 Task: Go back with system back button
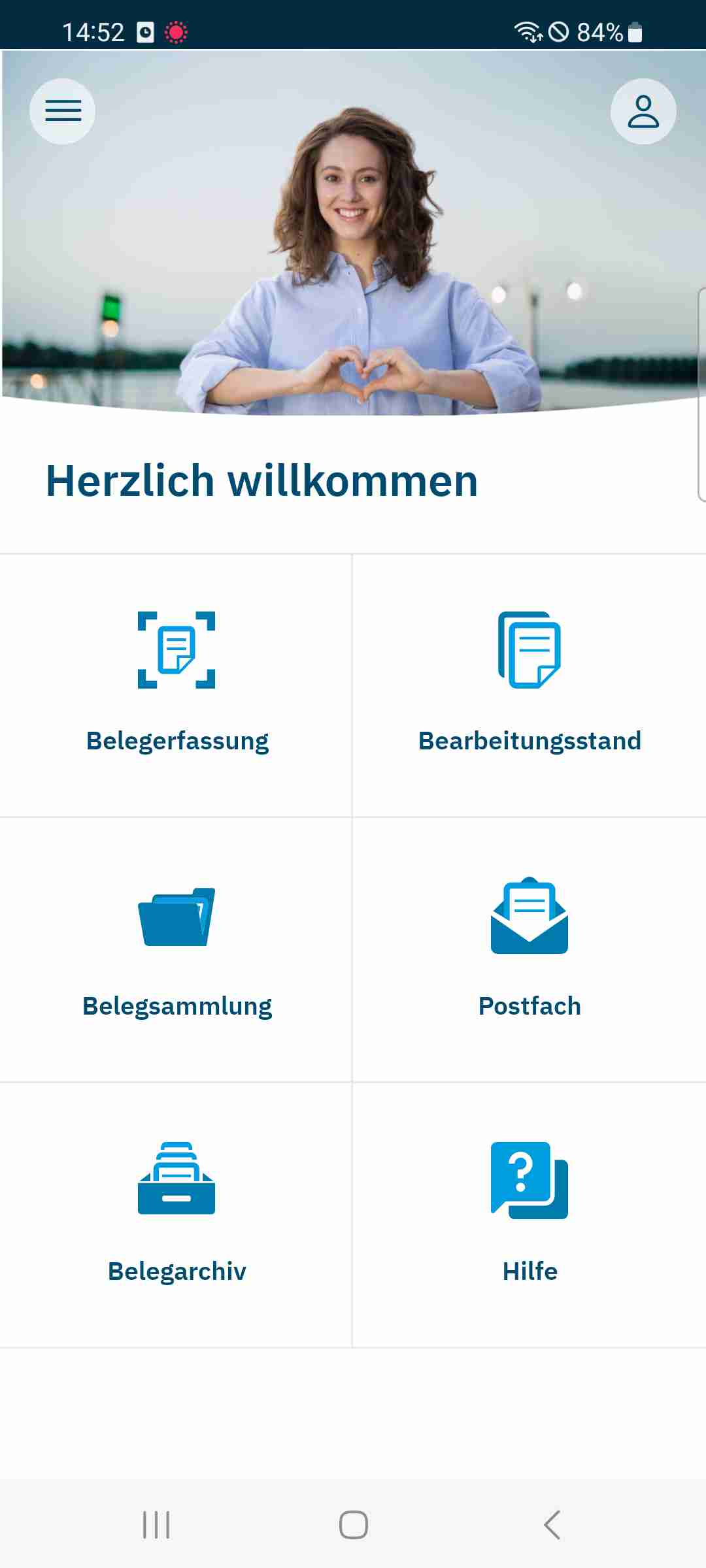pos(552,1525)
